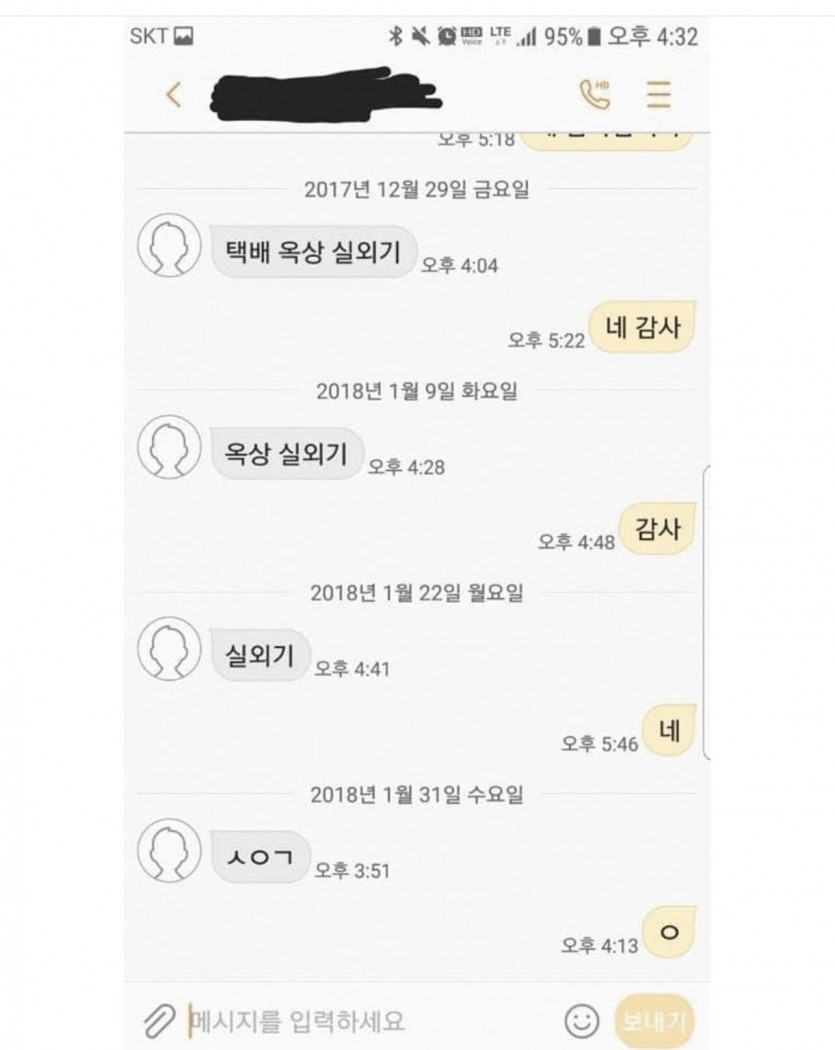Screen dimensions: 835x1050
Task: Tap the profile avatar beside ㅅㅇㄱ
Action: tap(170, 851)
